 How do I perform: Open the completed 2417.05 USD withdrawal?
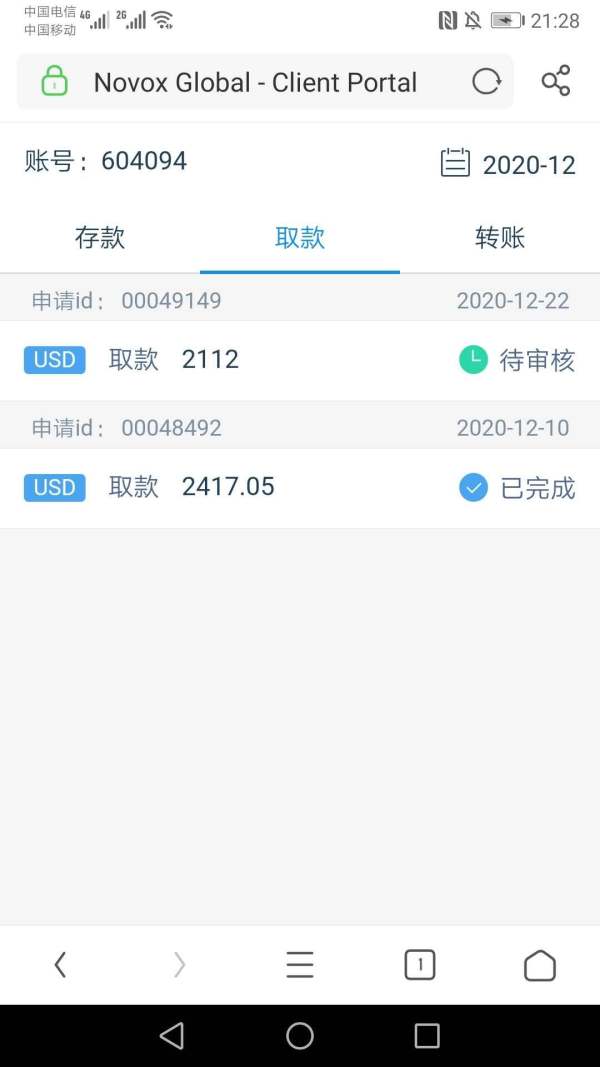click(x=300, y=487)
